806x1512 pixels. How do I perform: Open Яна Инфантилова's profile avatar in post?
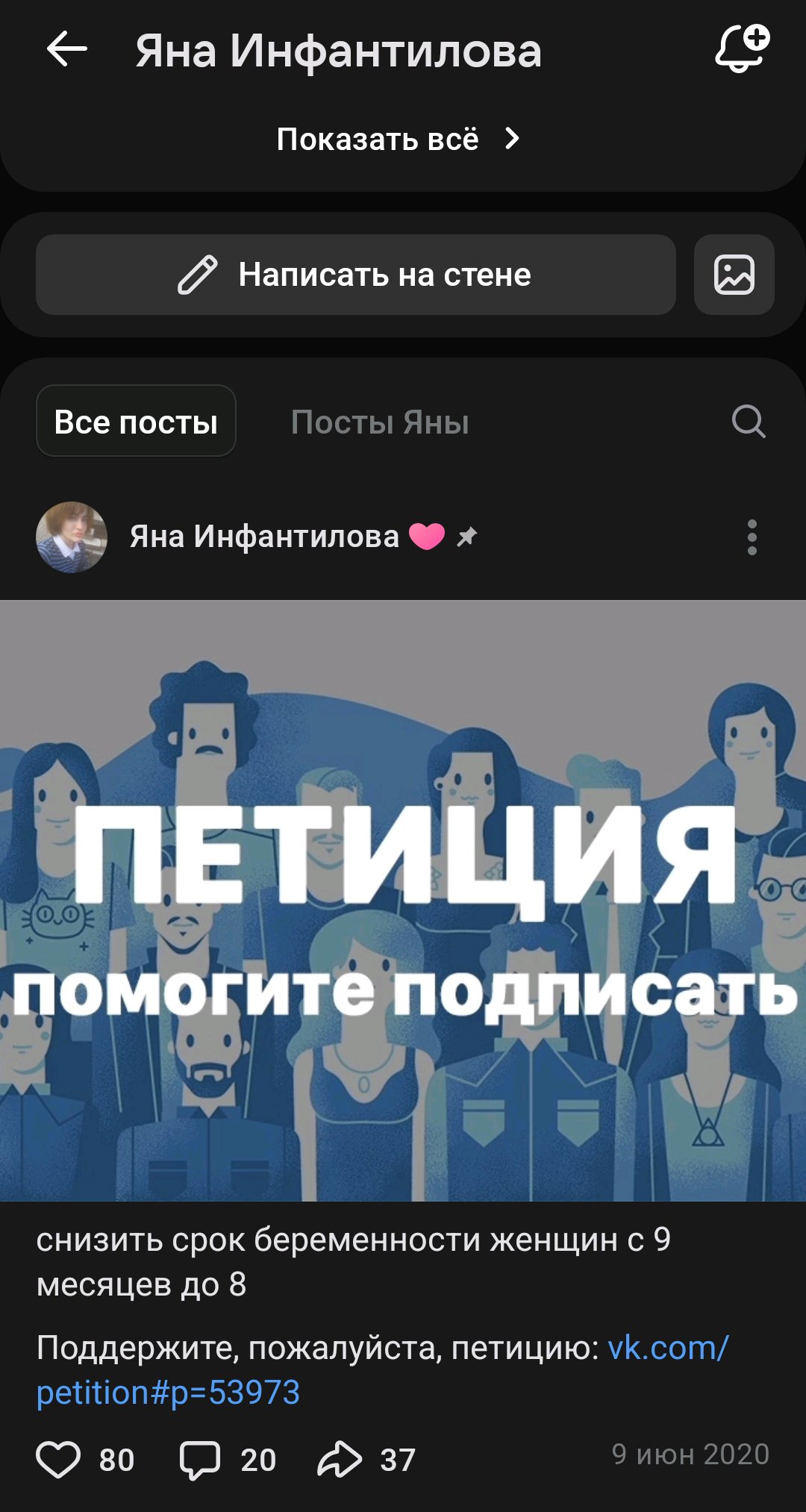[72, 537]
